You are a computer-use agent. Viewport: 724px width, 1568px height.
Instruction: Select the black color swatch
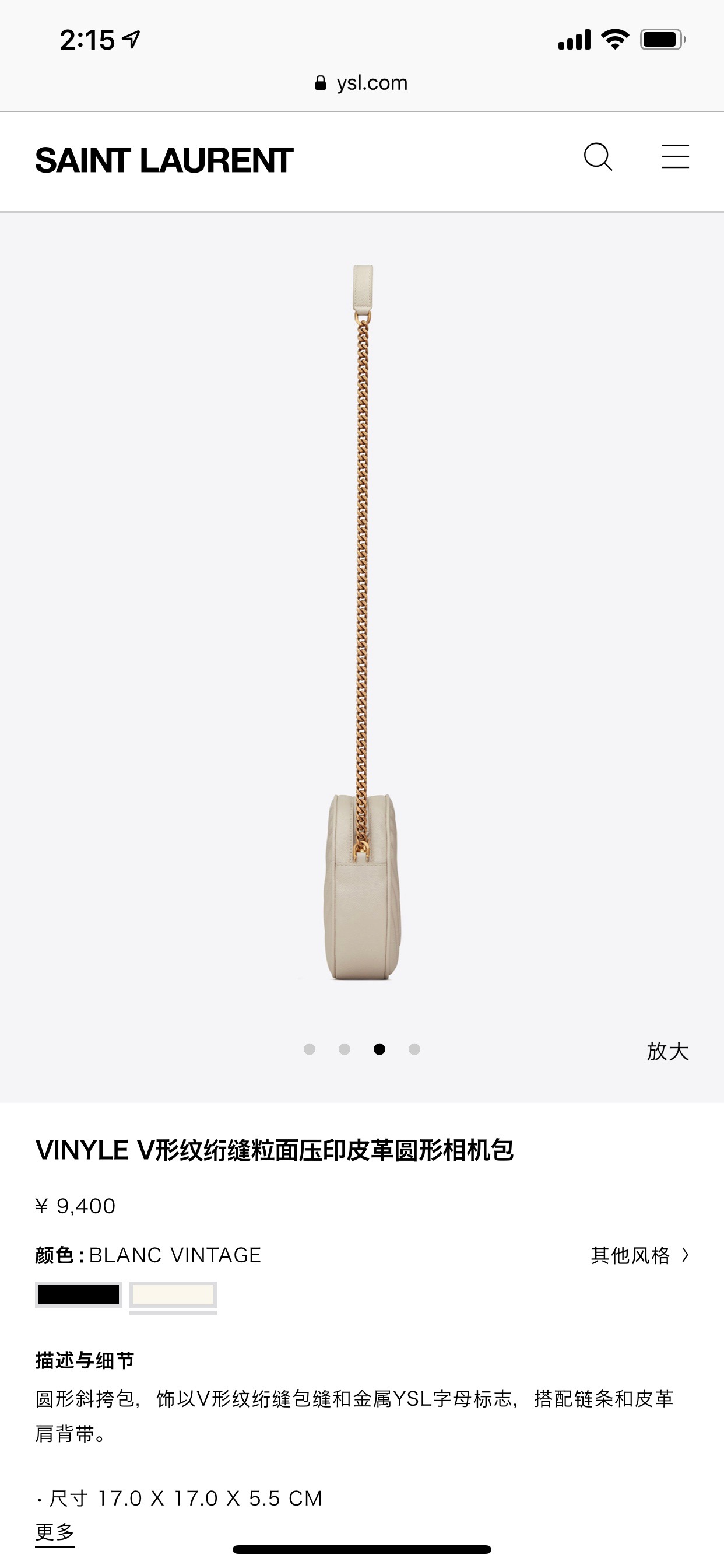tap(79, 1294)
